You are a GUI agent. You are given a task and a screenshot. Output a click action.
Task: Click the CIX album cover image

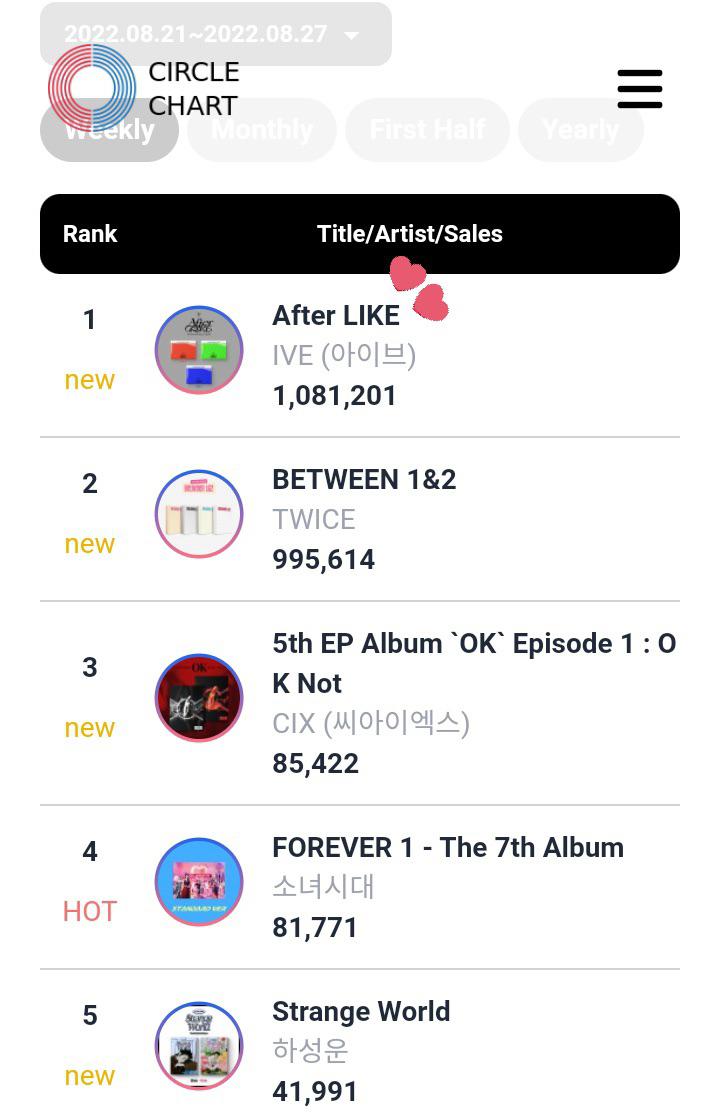(198, 698)
